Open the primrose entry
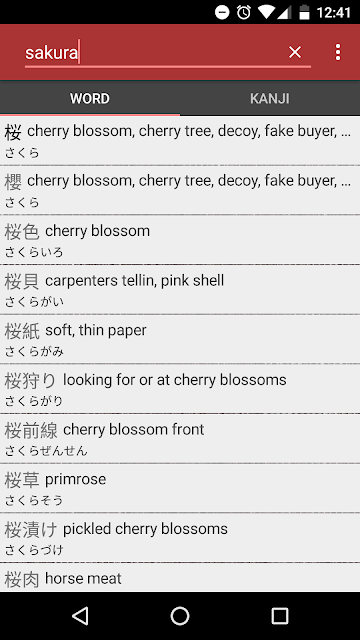 click(180, 488)
